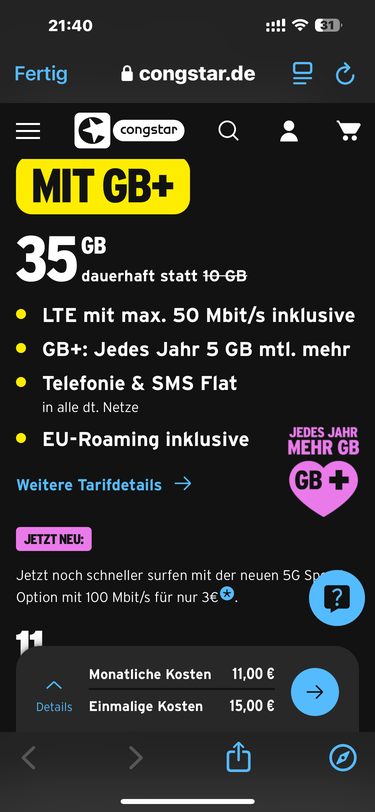Tap the congstar logo to go home

(129, 130)
